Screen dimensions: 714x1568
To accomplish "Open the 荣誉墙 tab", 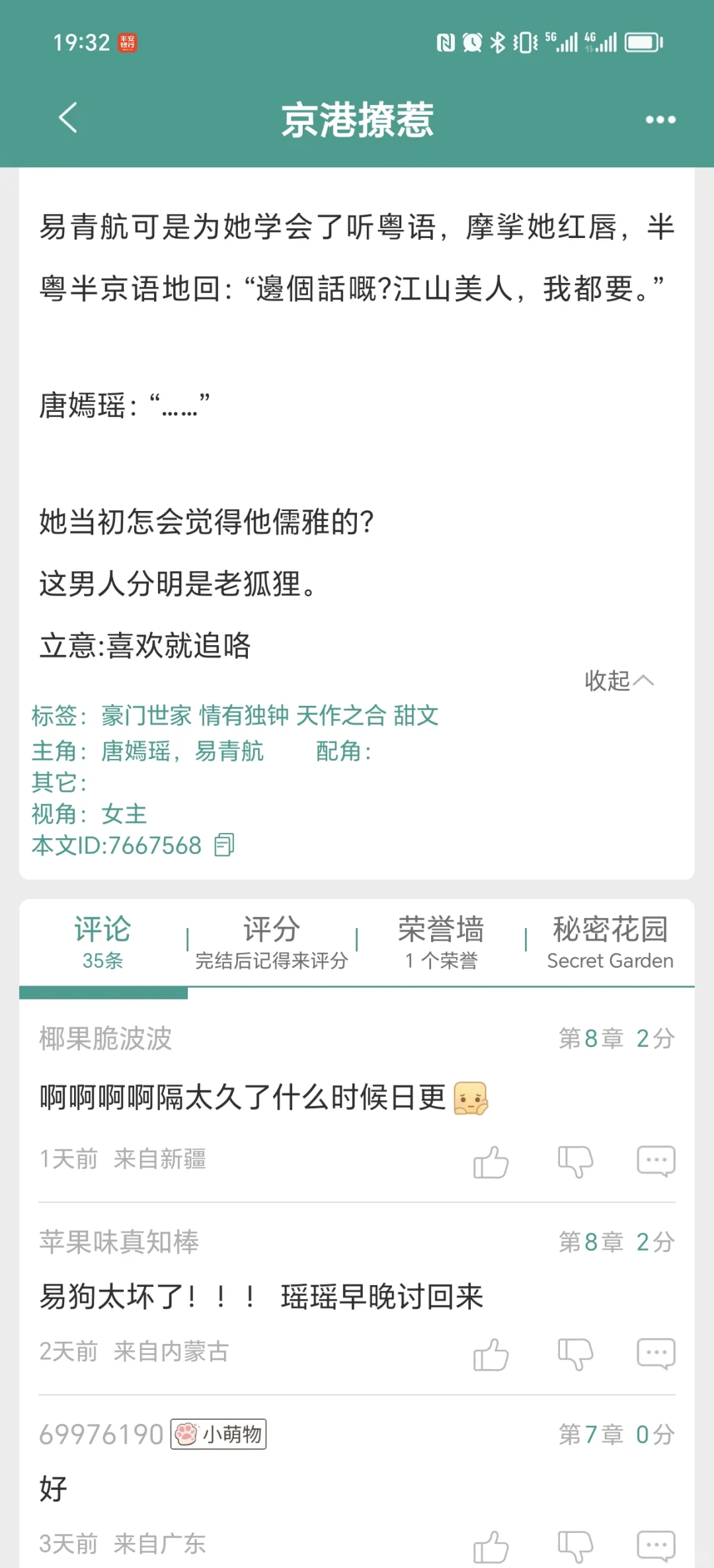I will point(441,941).
